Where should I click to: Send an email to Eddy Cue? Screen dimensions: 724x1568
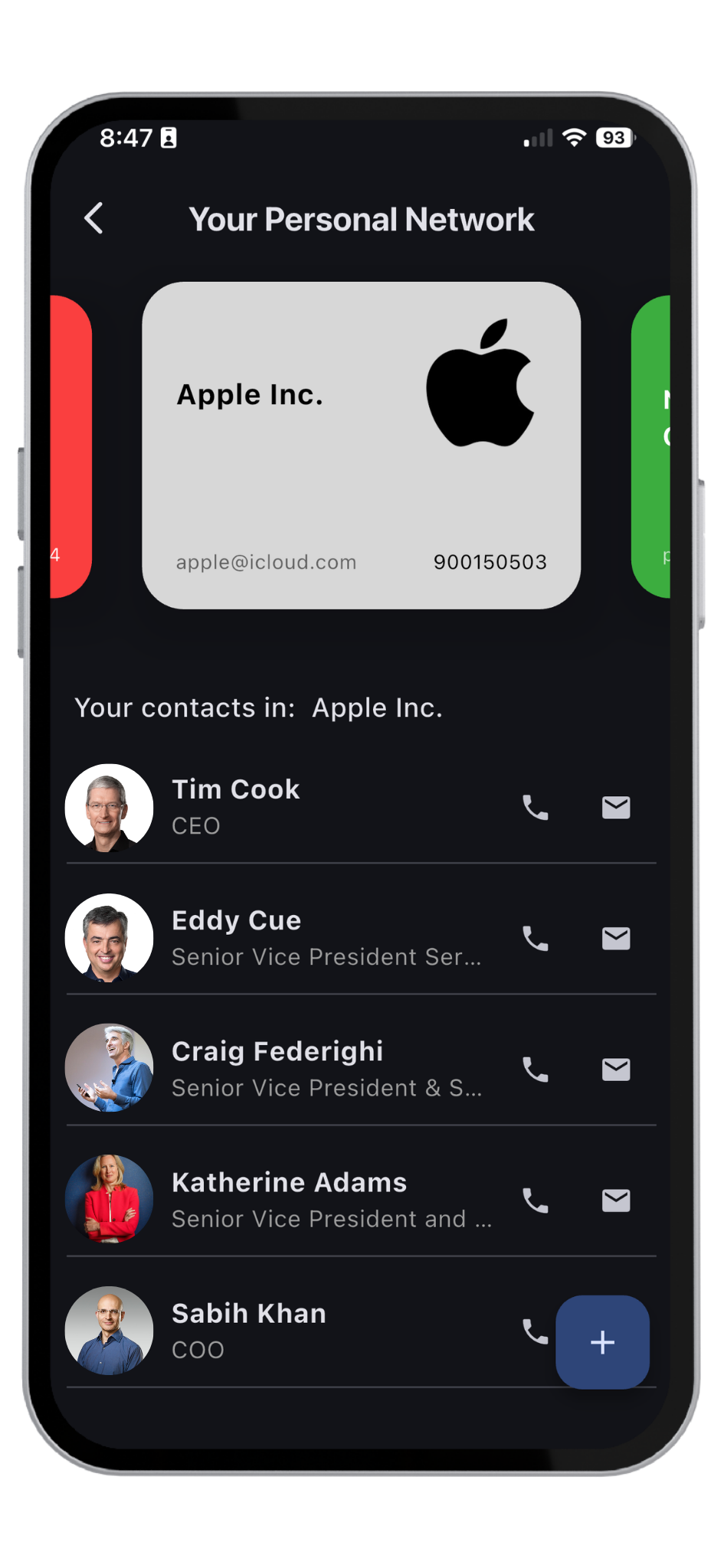tap(616, 938)
